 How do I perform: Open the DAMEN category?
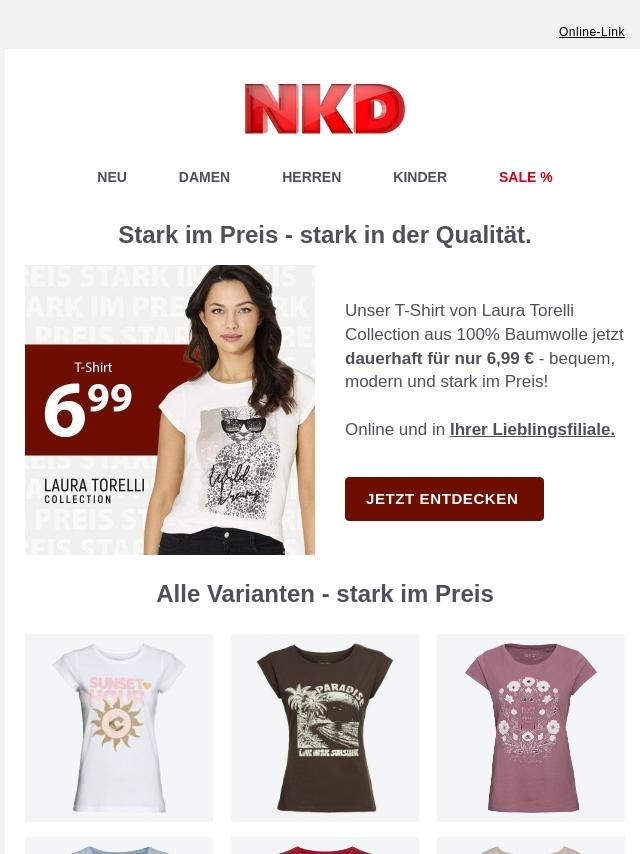click(204, 177)
